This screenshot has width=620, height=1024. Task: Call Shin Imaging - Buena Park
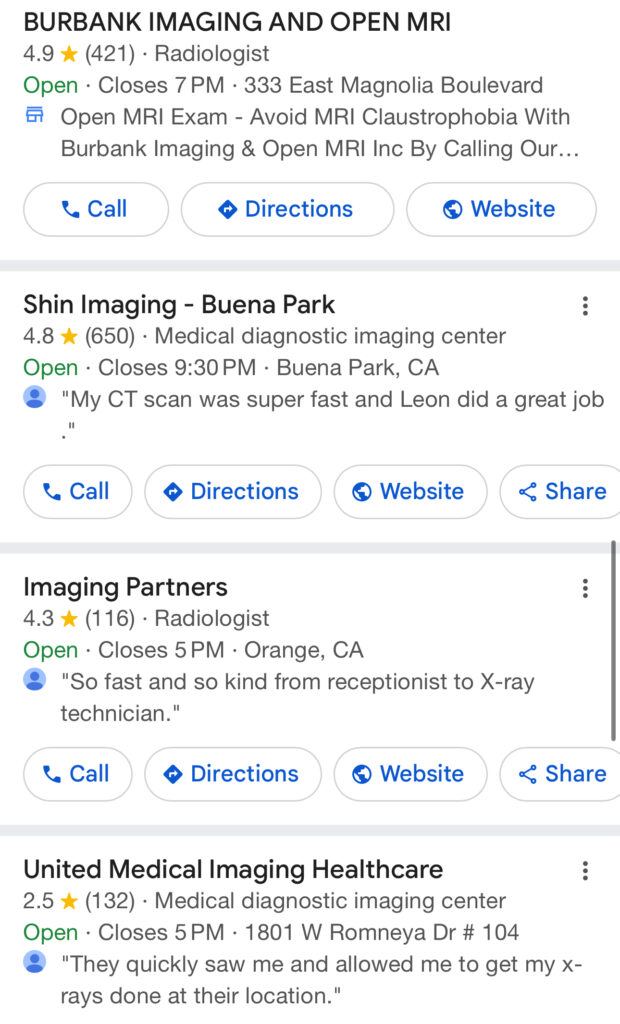click(77, 492)
